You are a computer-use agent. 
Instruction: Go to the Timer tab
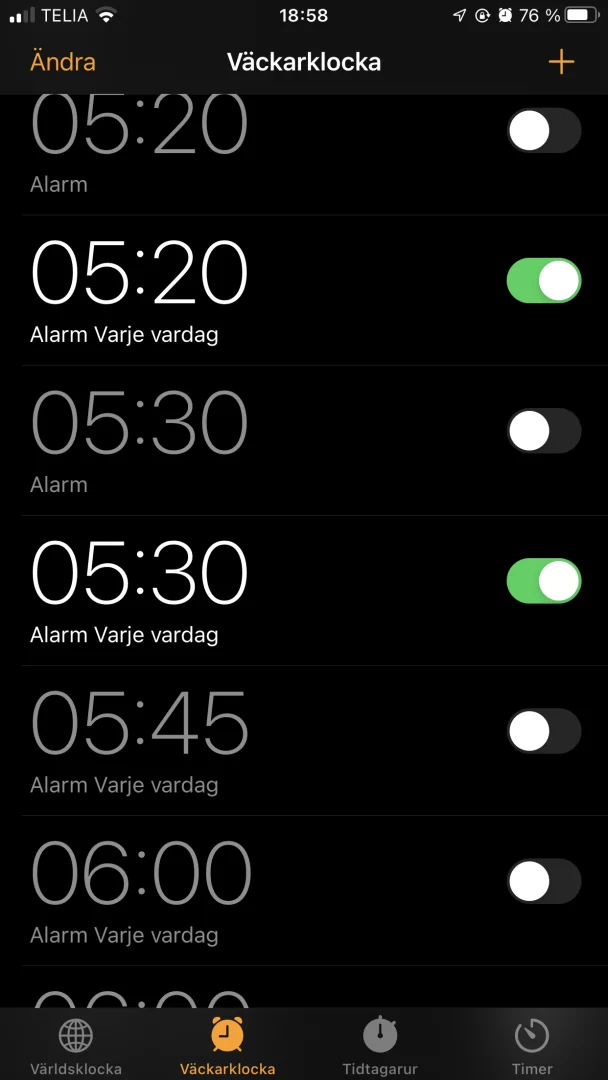coord(532,1045)
